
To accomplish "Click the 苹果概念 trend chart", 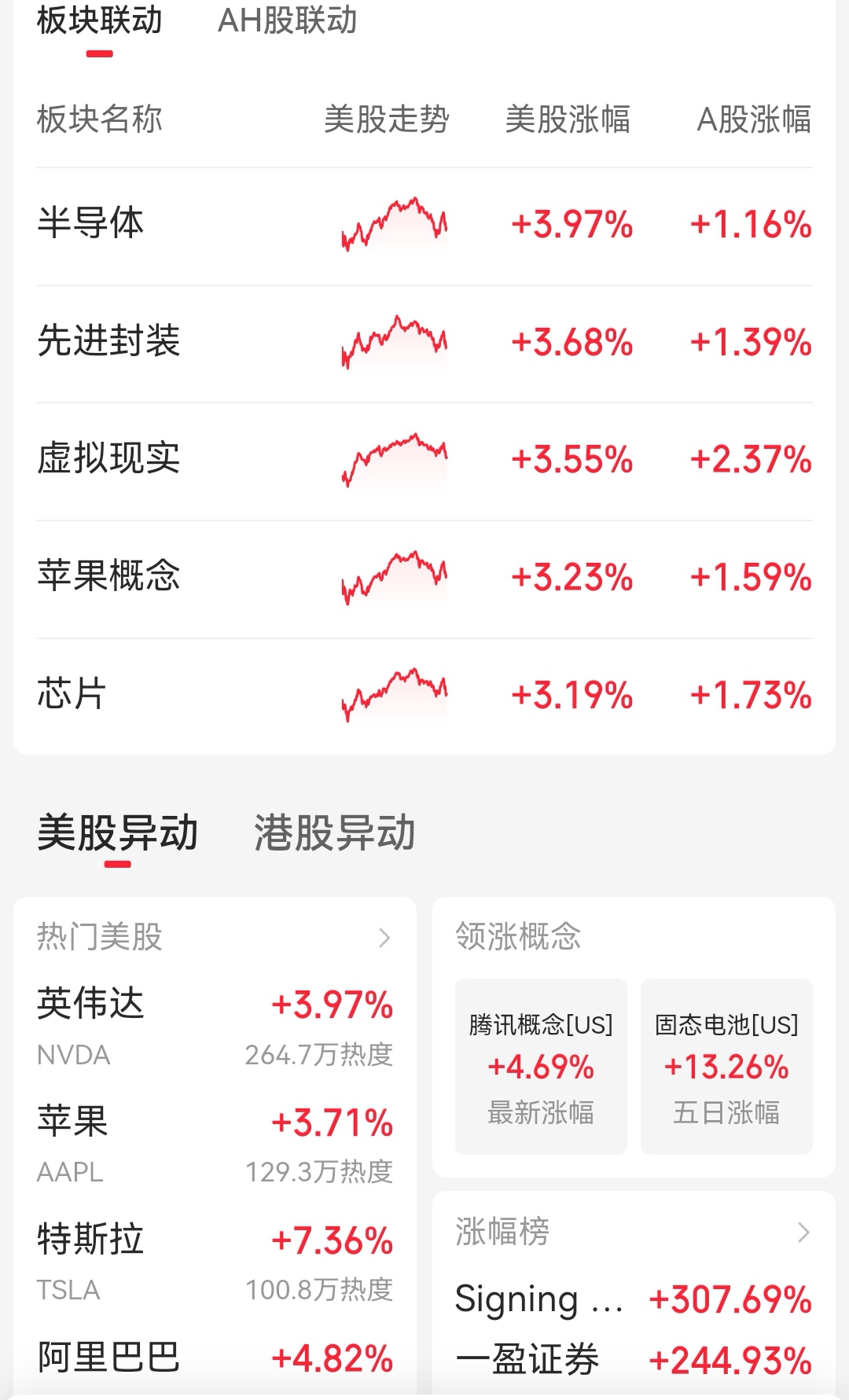I will (x=393, y=578).
